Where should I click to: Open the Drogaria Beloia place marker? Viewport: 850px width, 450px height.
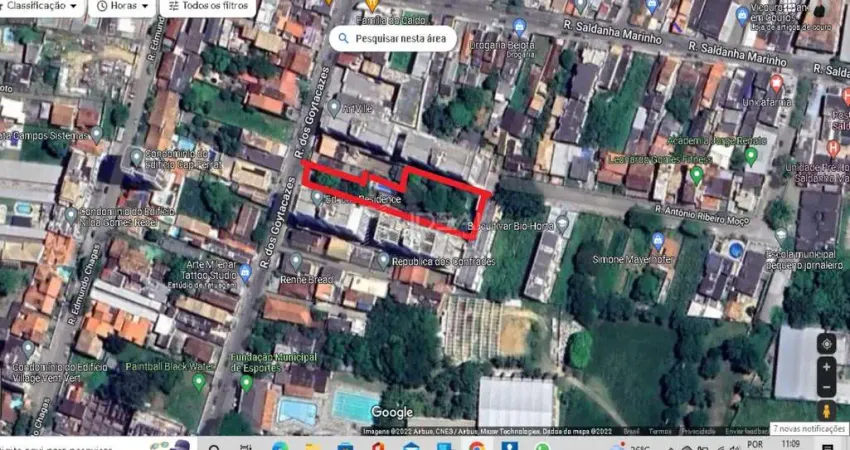coord(518,24)
